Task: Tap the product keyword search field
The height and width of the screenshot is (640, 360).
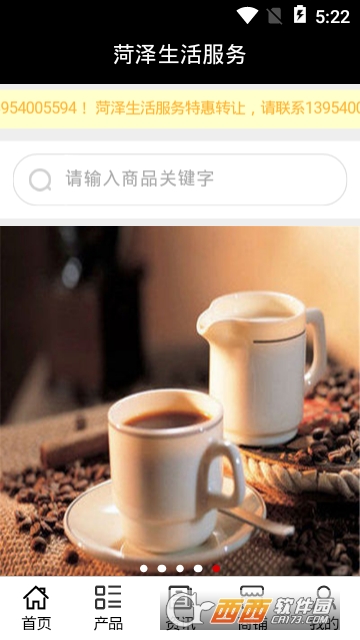Action: click(x=180, y=179)
